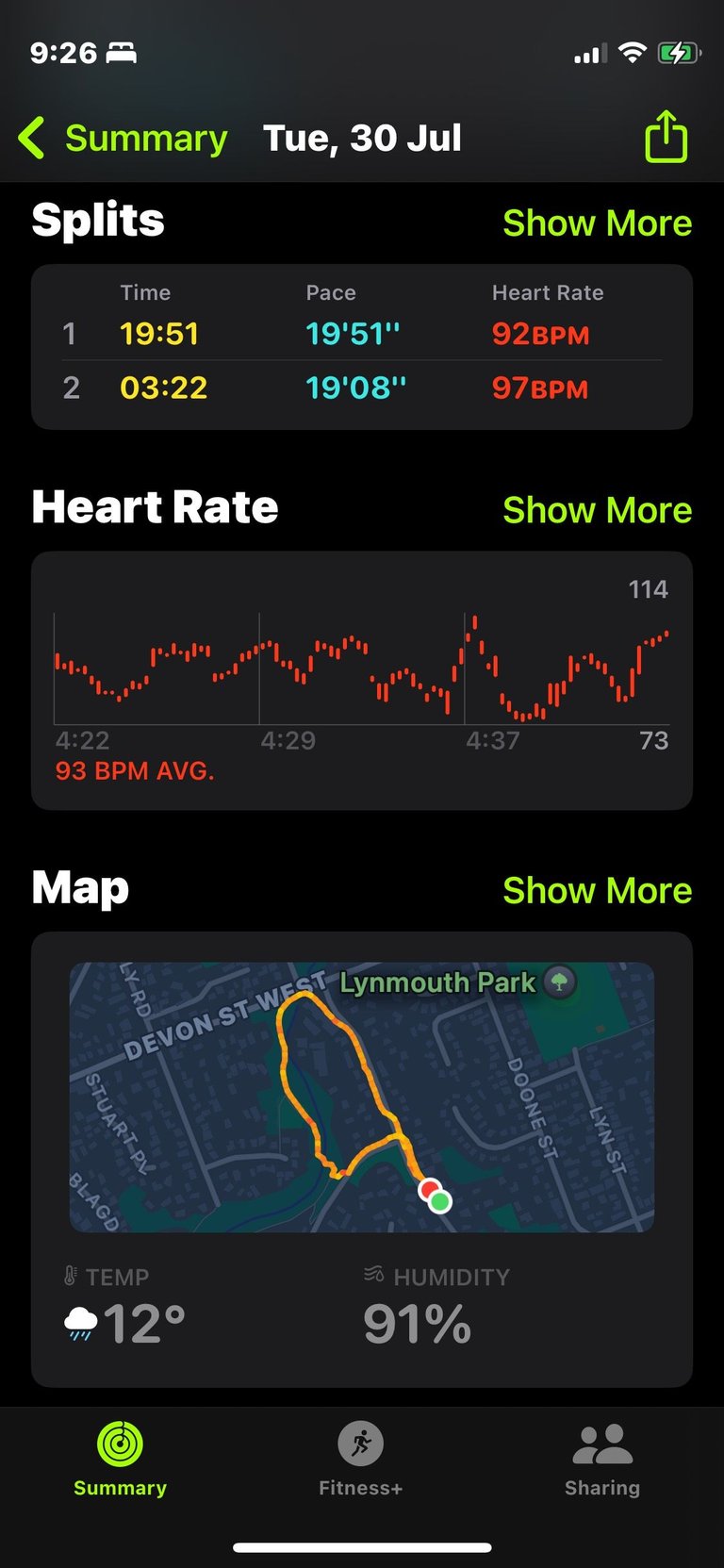Share this workout
Image resolution: width=724 pixels, height=1568 pixels.
666,138
